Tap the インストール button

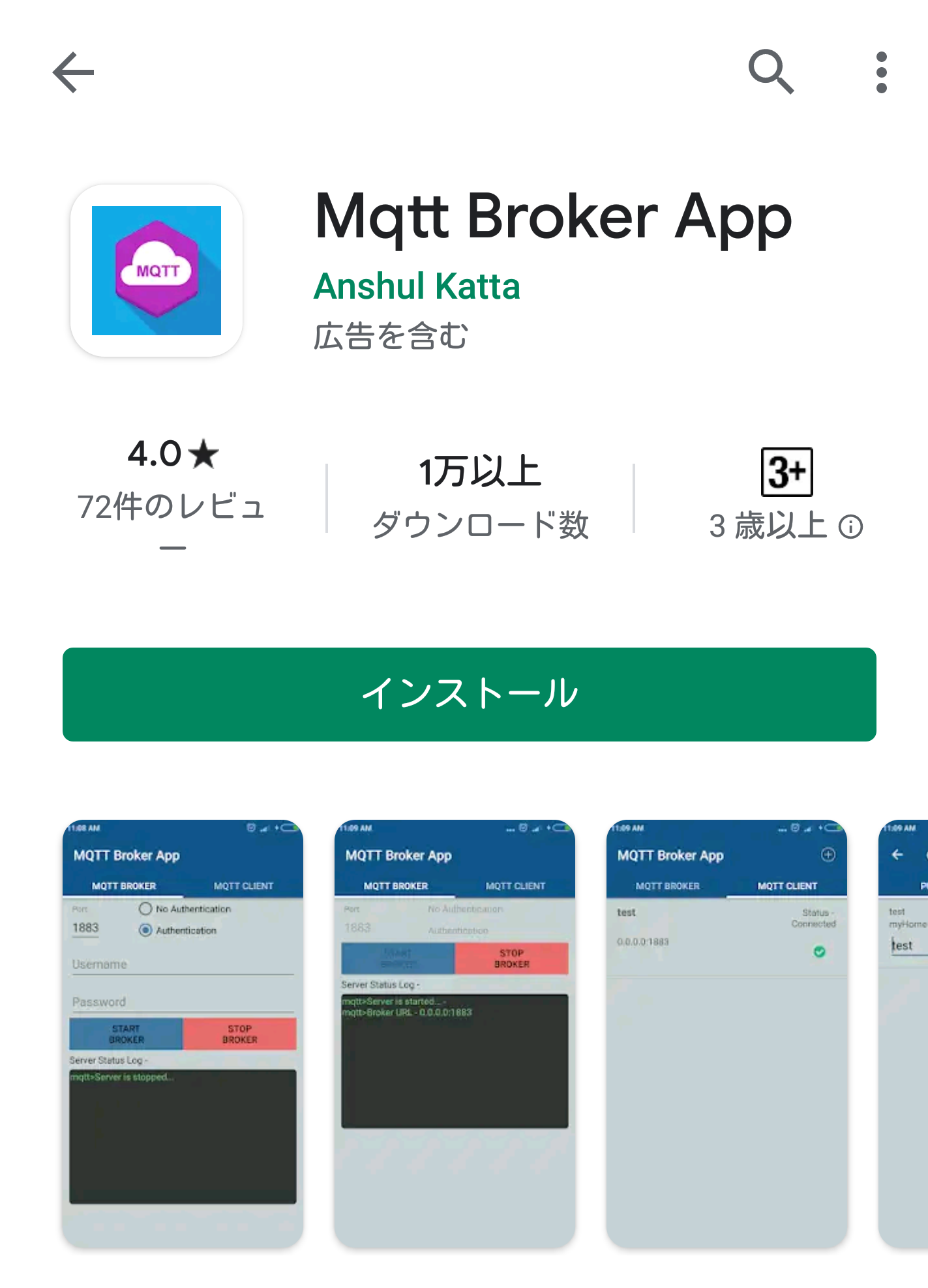[469, 694]
